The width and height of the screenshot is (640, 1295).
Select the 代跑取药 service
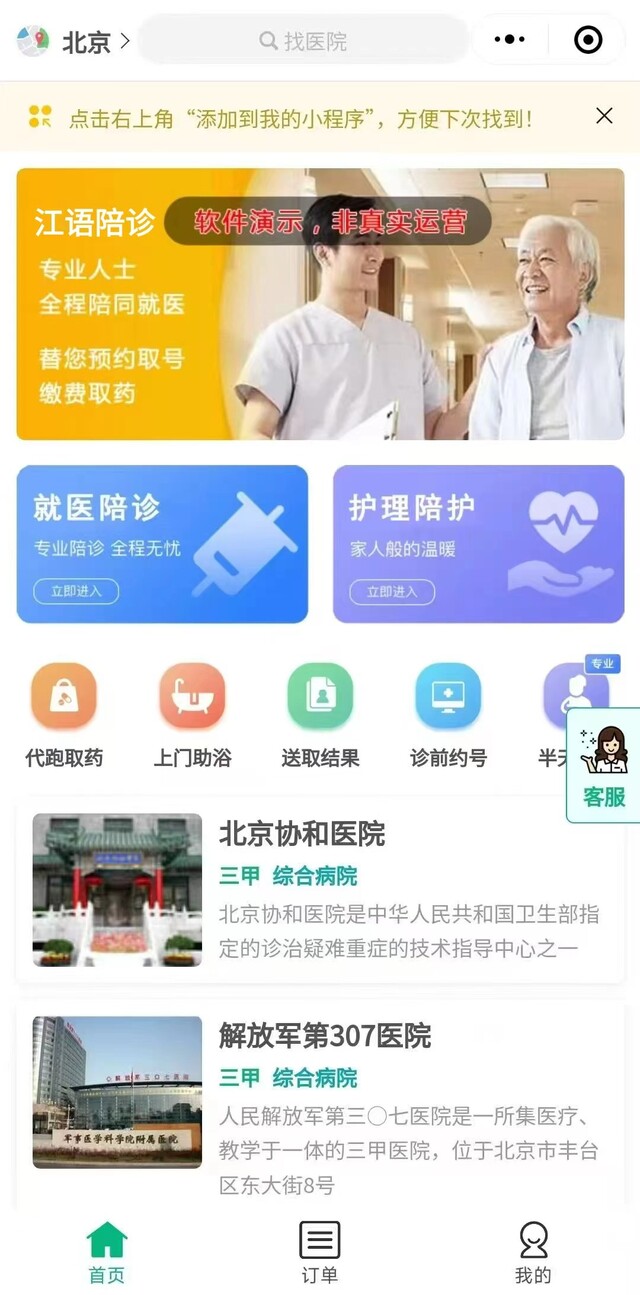coord(64,716)
